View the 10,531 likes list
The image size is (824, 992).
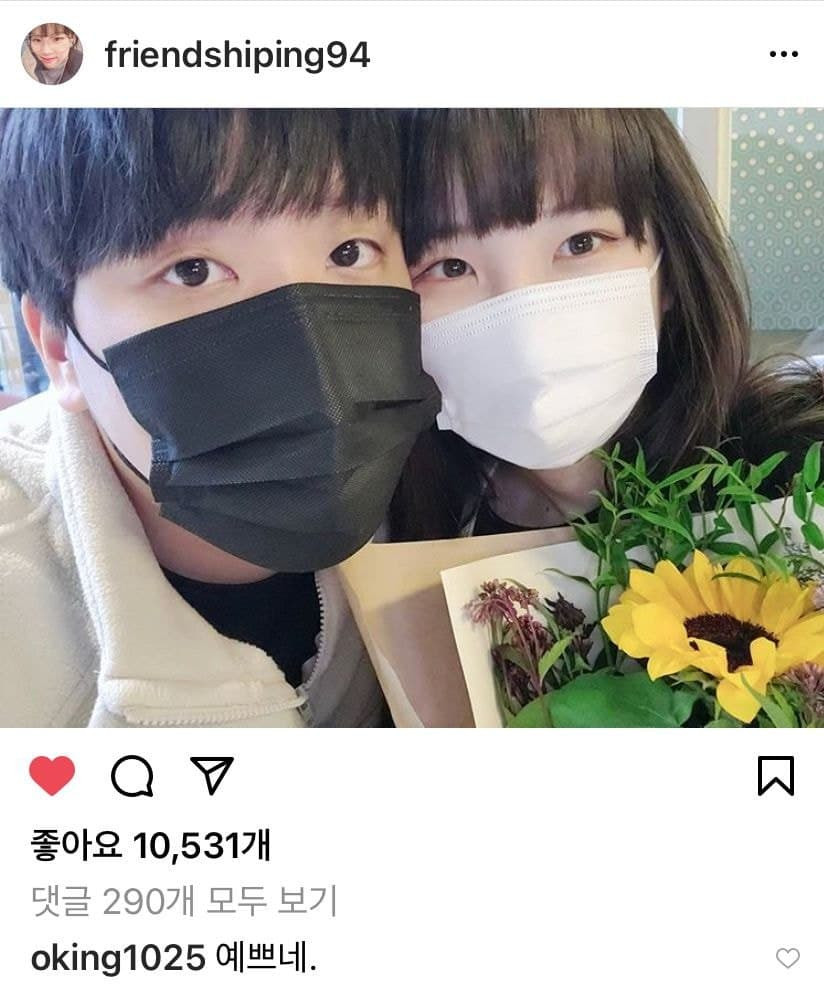click(150, 847)
